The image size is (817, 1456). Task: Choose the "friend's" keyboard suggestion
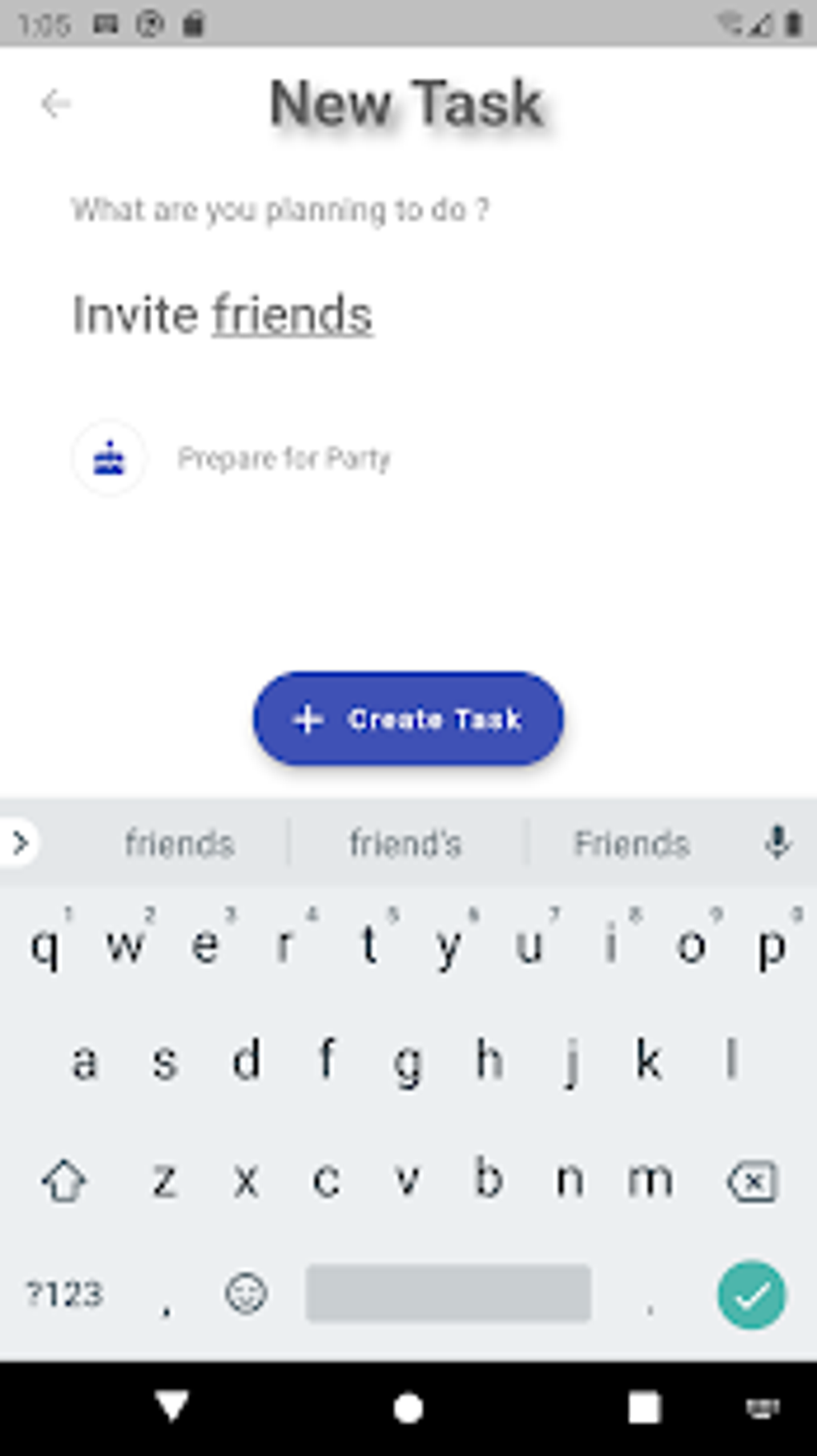405,844
